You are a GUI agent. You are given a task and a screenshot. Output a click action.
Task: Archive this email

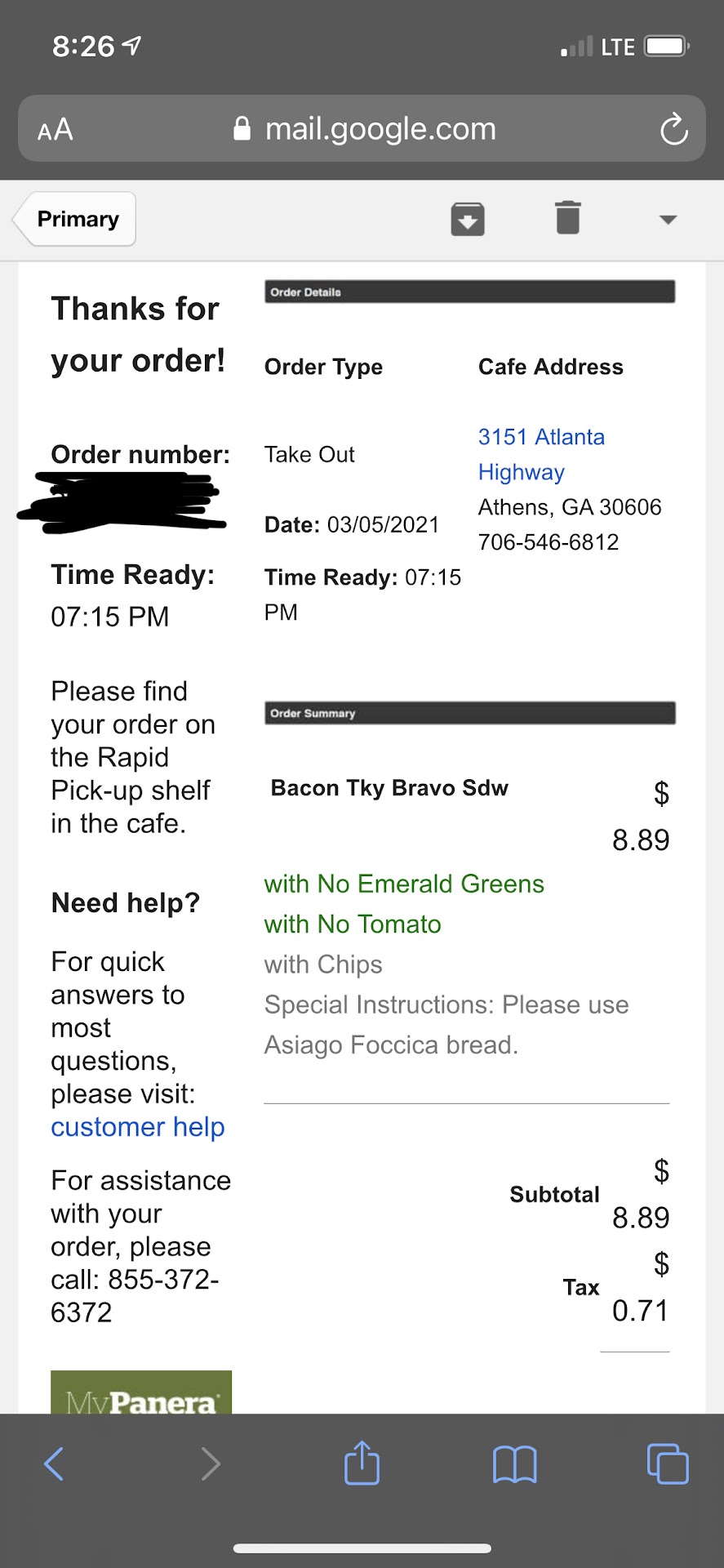pos(468,219)
